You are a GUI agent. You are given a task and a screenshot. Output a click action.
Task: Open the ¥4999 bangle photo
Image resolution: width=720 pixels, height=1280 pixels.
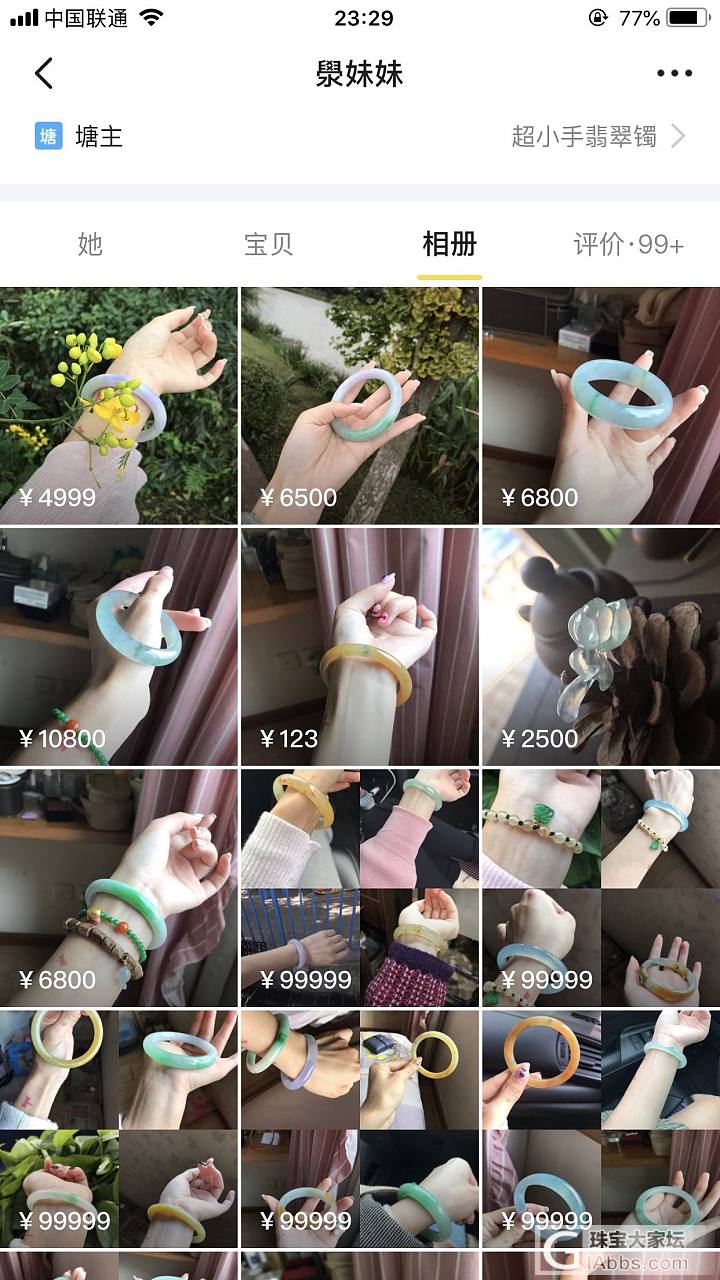[x=119, y=405]
